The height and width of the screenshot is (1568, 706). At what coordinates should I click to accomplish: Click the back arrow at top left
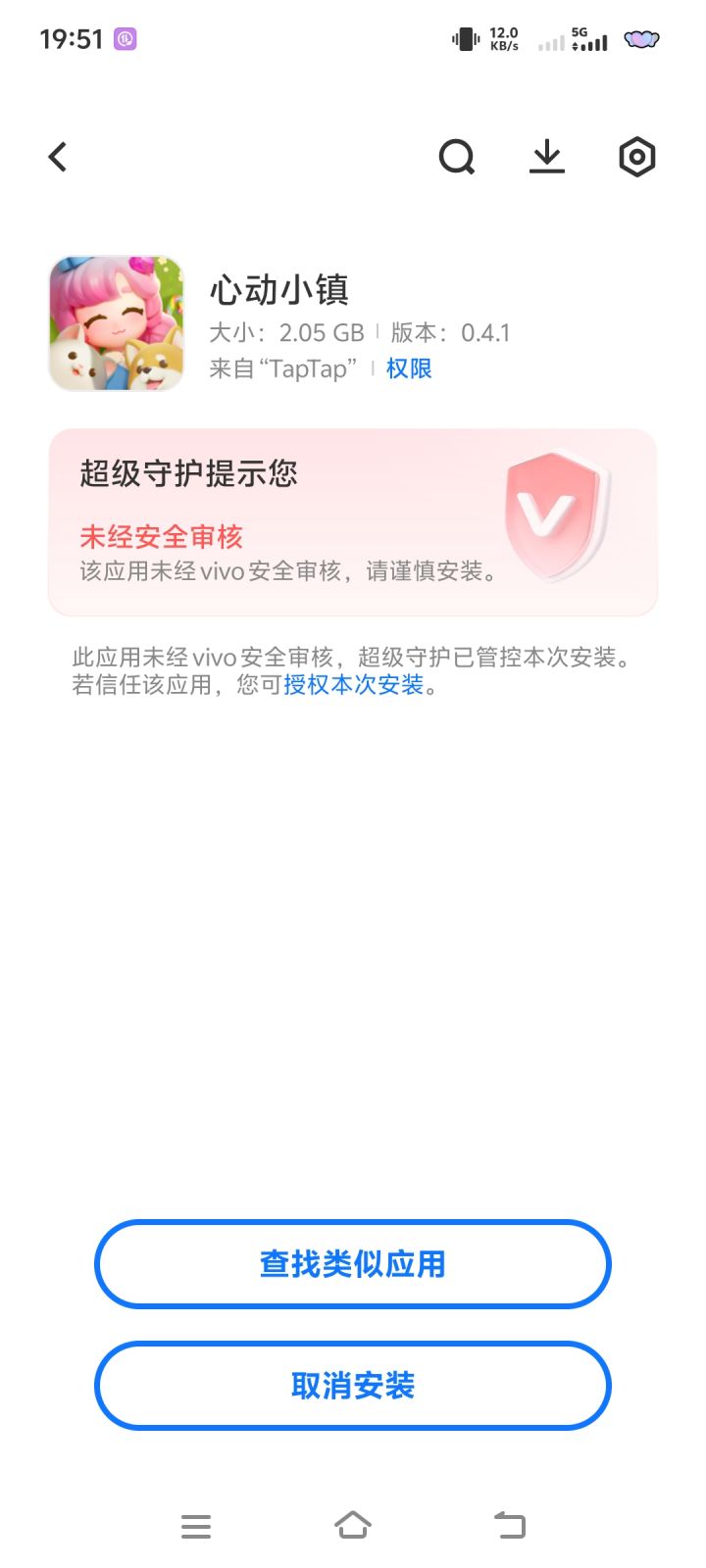(57, 157)
